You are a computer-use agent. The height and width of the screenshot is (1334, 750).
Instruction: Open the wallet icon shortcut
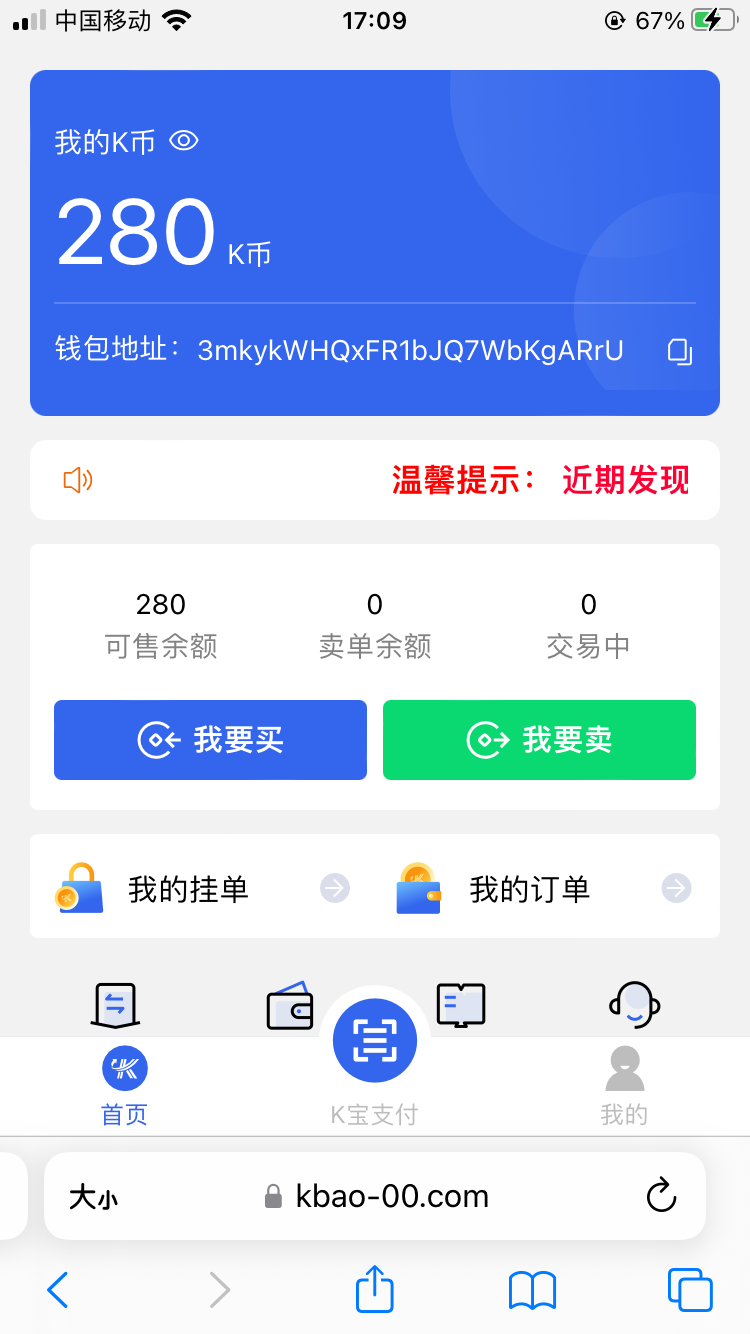[290, 1007]
